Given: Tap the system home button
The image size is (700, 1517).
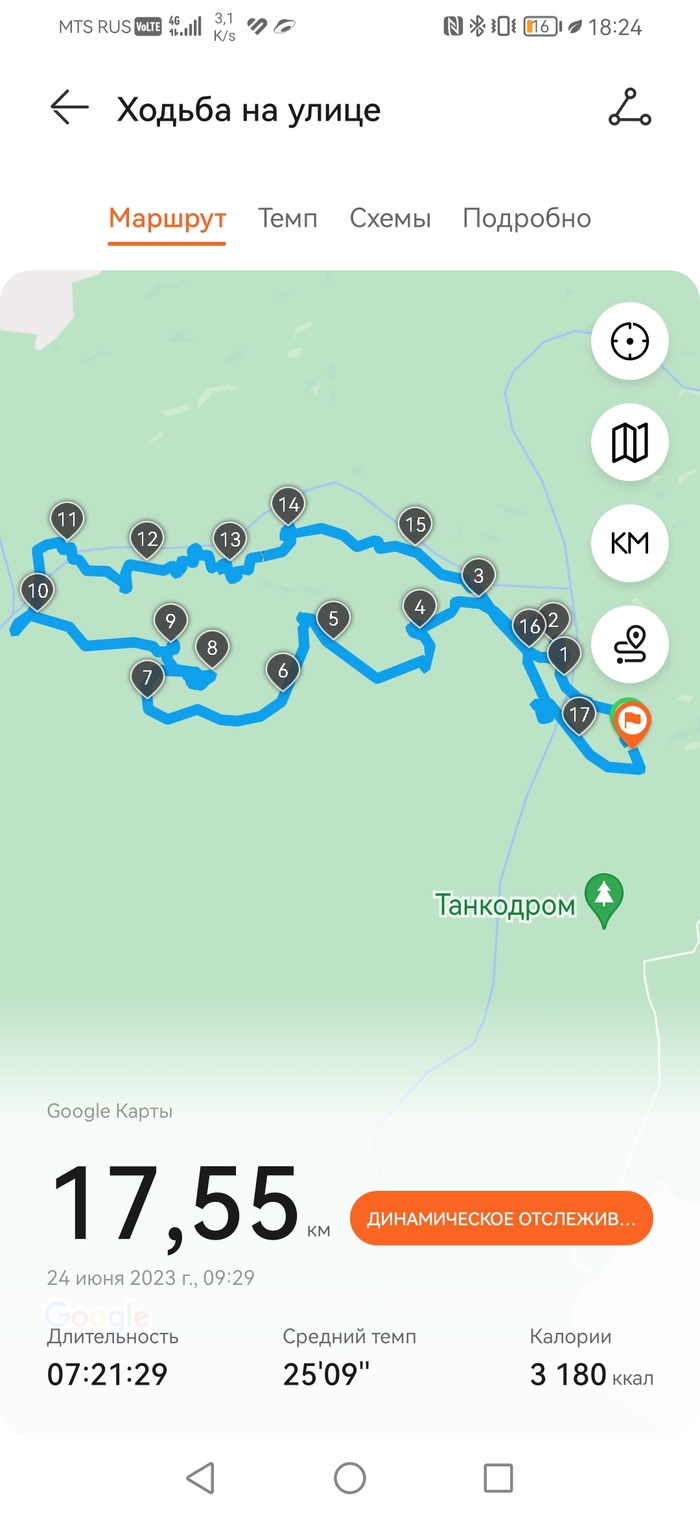Looking at the screenshot, I should pos(350,1477).
